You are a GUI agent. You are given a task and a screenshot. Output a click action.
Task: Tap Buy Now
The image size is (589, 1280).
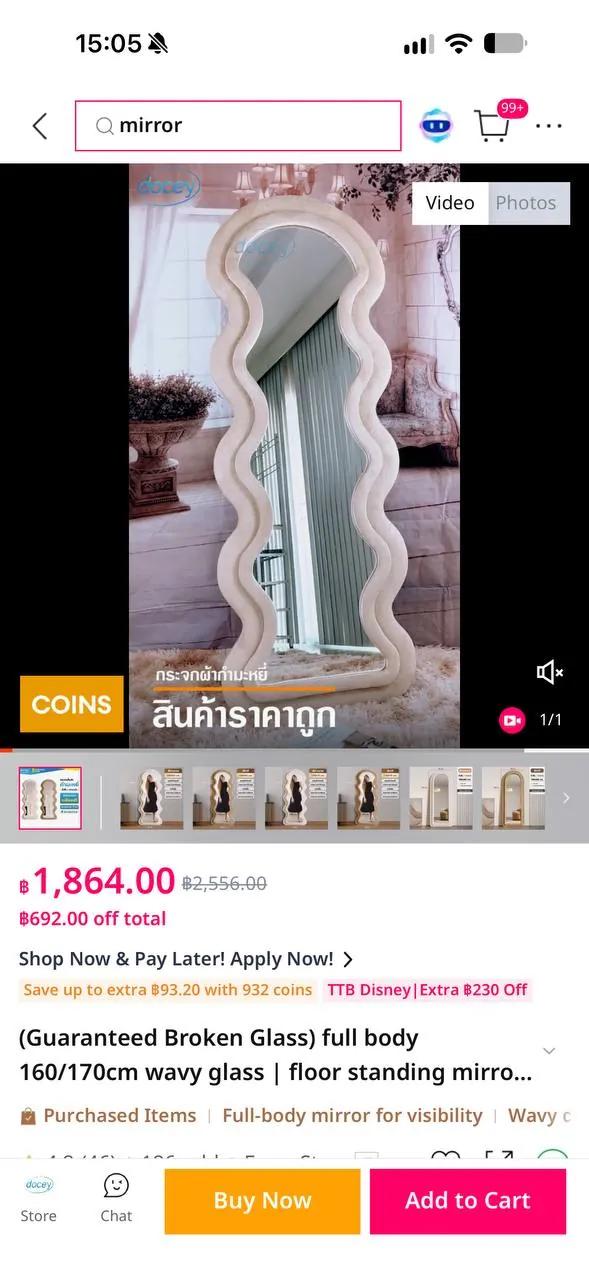262,1201
